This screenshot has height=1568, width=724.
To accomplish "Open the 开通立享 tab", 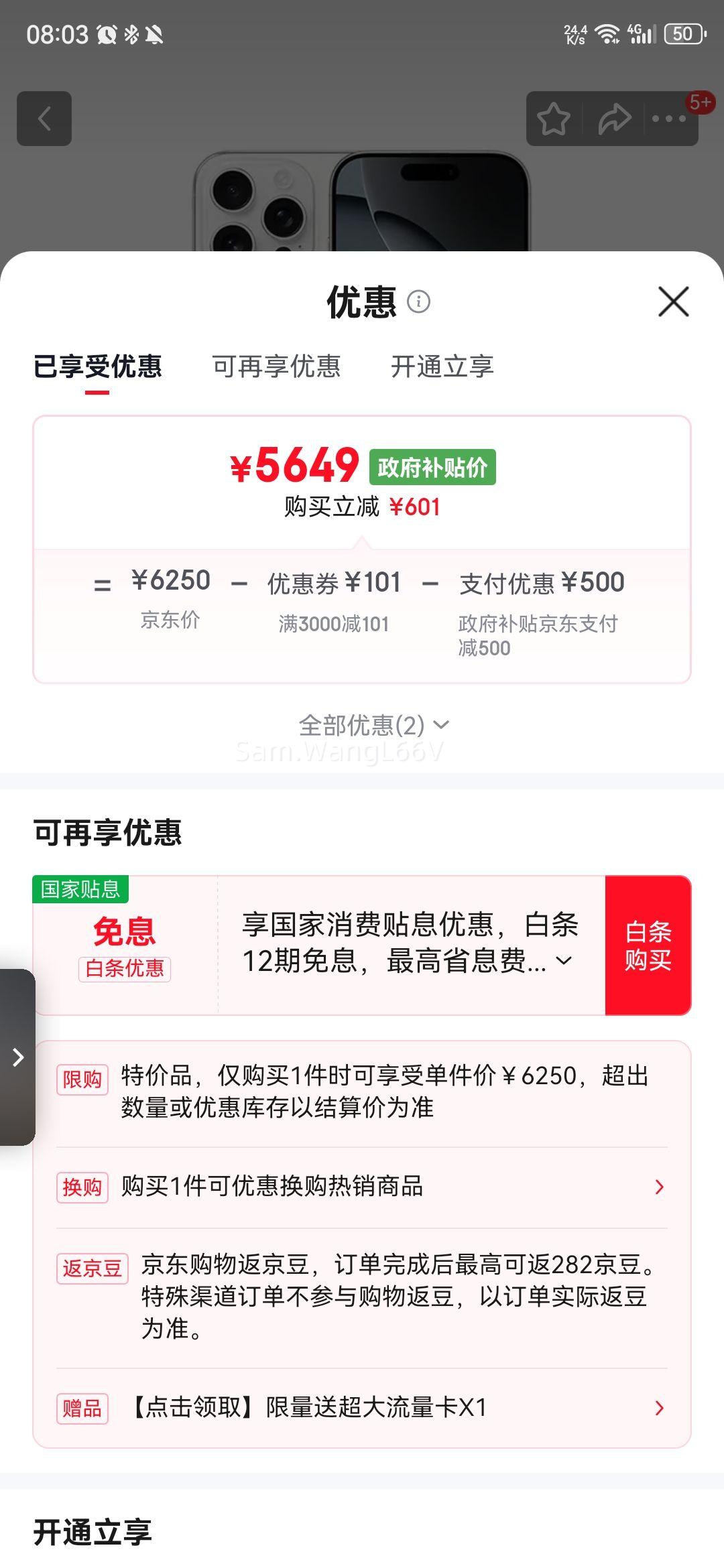I will tap(442, 367).
